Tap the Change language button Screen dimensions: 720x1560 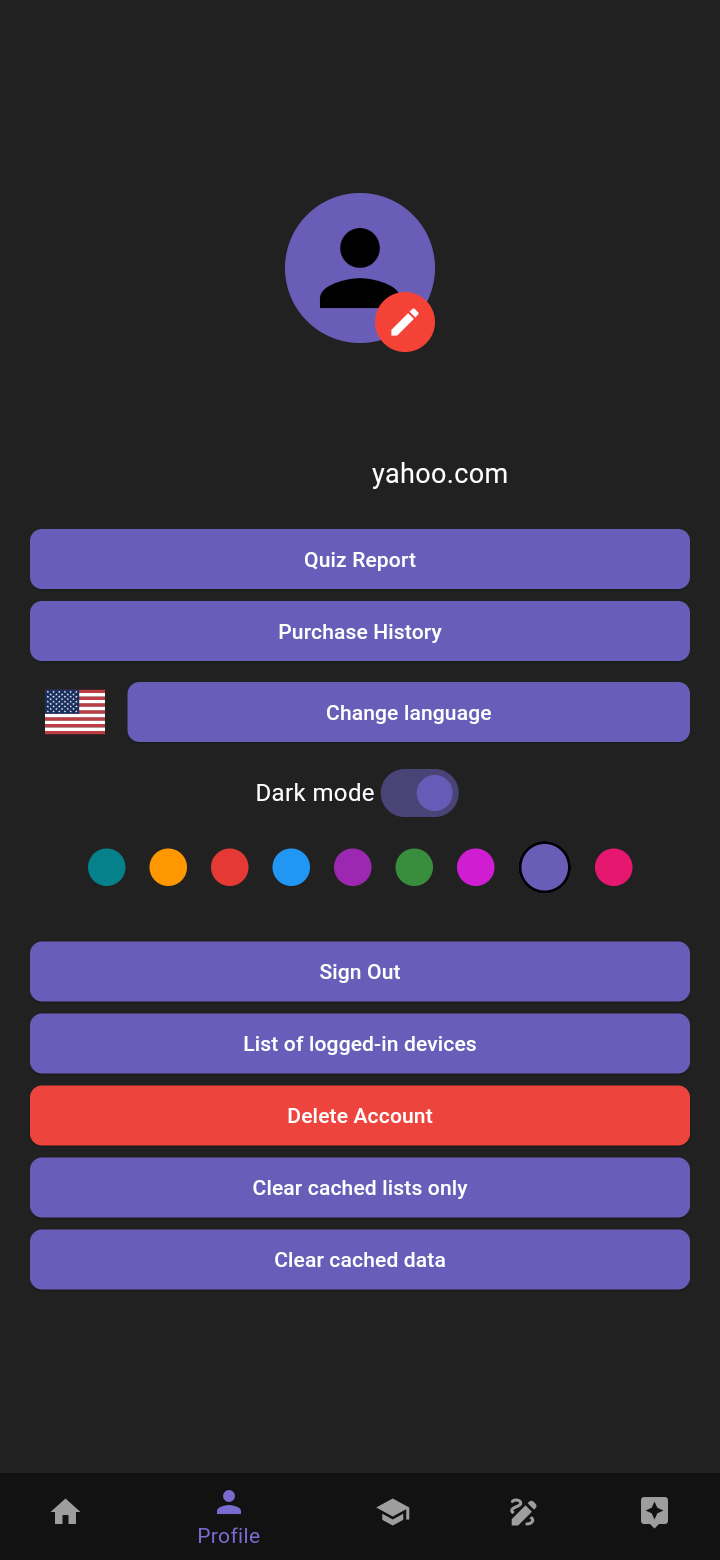408,712
